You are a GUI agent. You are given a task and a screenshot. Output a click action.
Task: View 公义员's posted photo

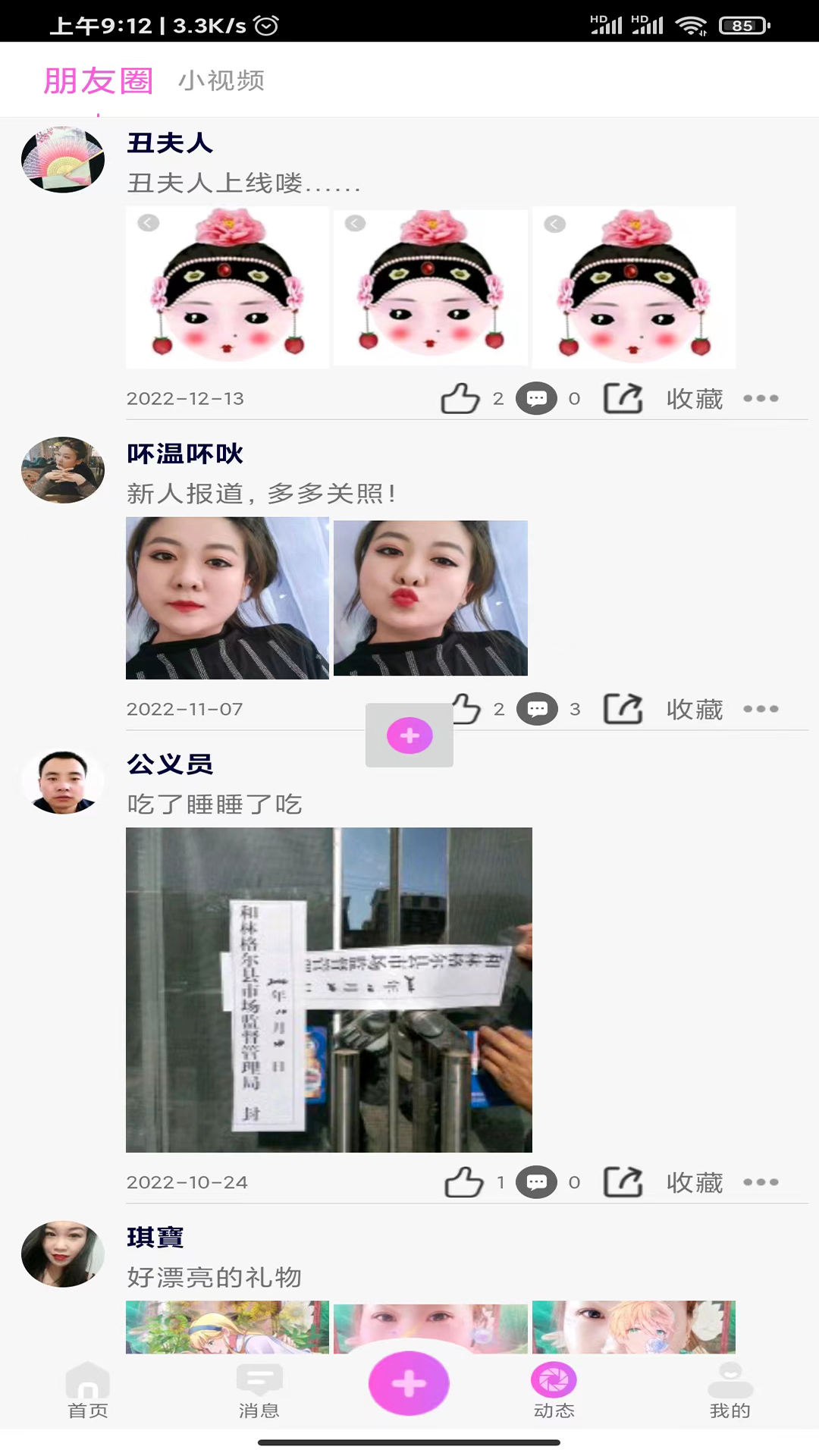point(329,990)
